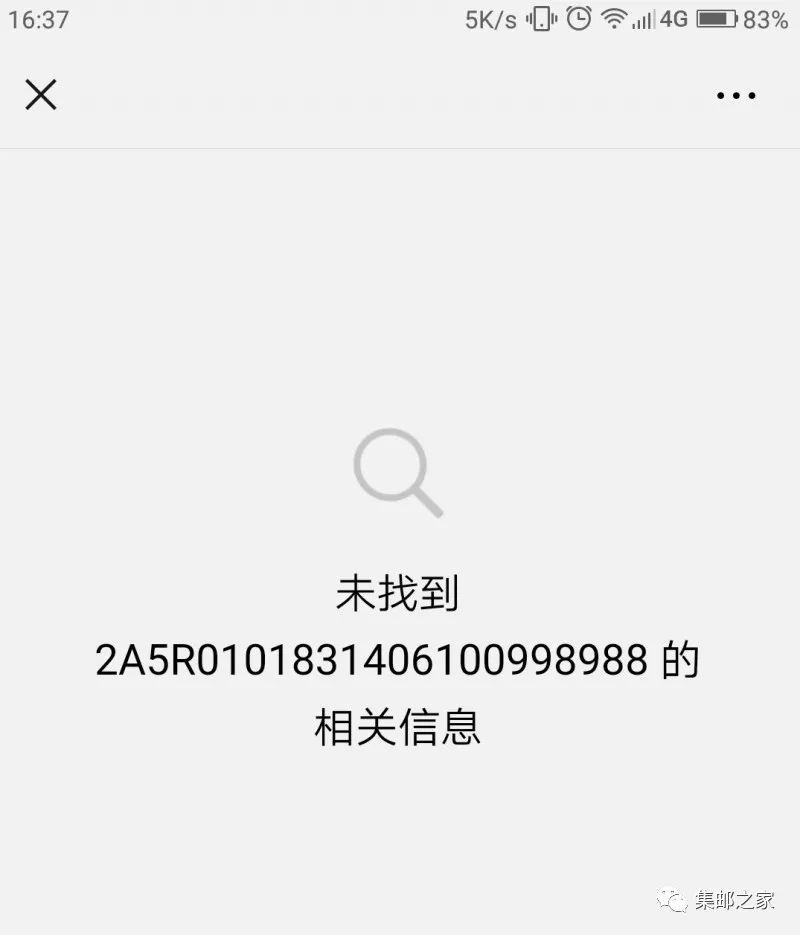The height and width of the screenshot is (935, 800).
Task: Close the page with the X icon
Action: (x=40, y=95)
